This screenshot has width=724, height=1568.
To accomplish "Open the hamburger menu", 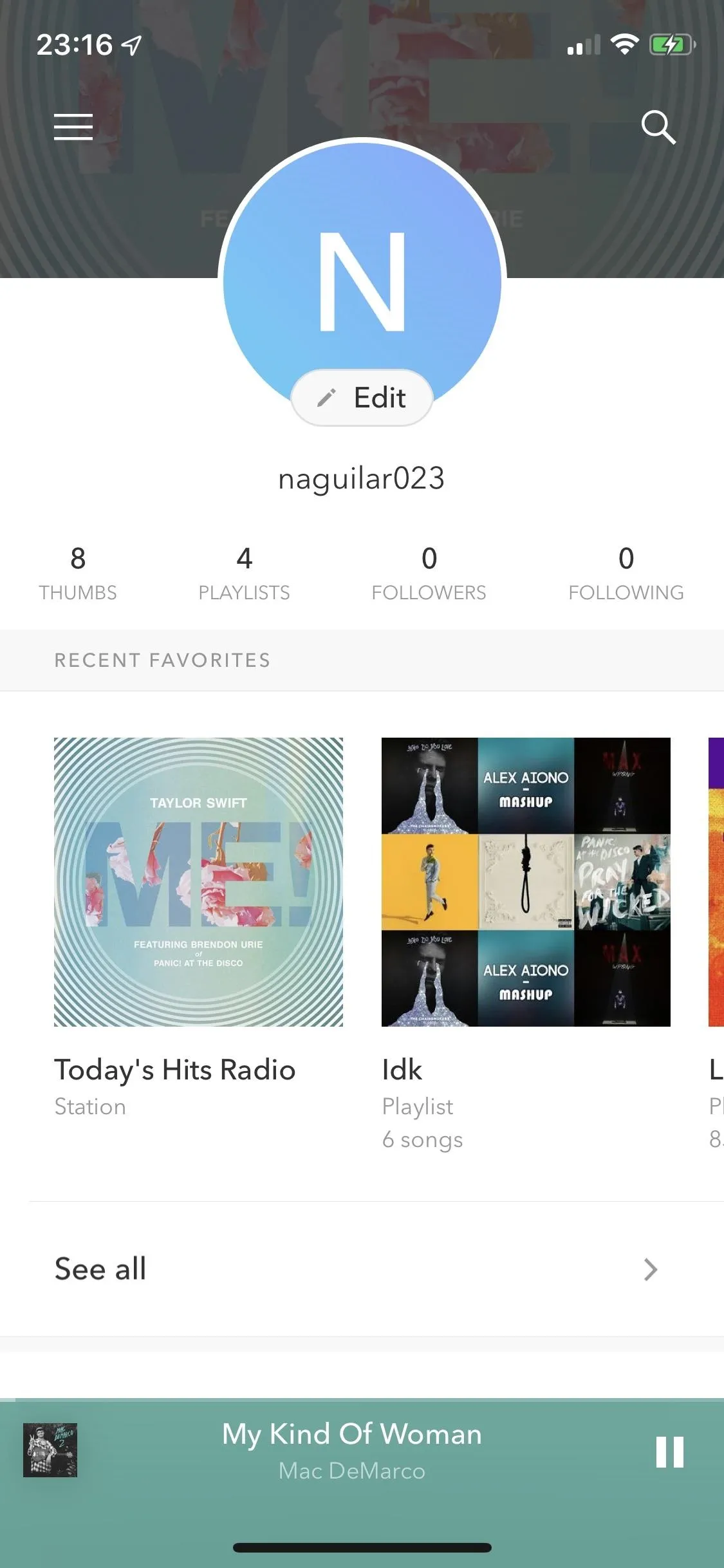I will tap(73, 127).
